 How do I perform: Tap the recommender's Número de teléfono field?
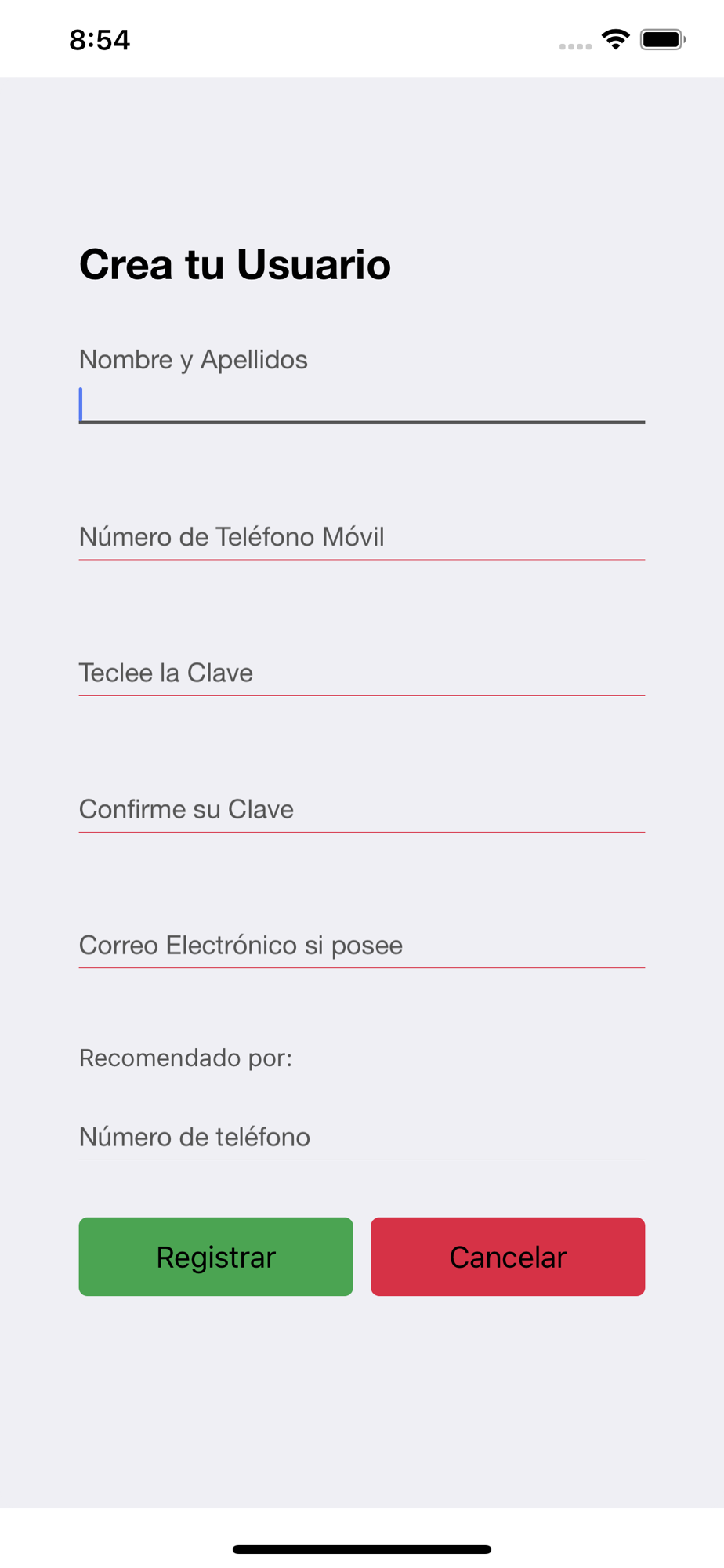[361, 1137]
